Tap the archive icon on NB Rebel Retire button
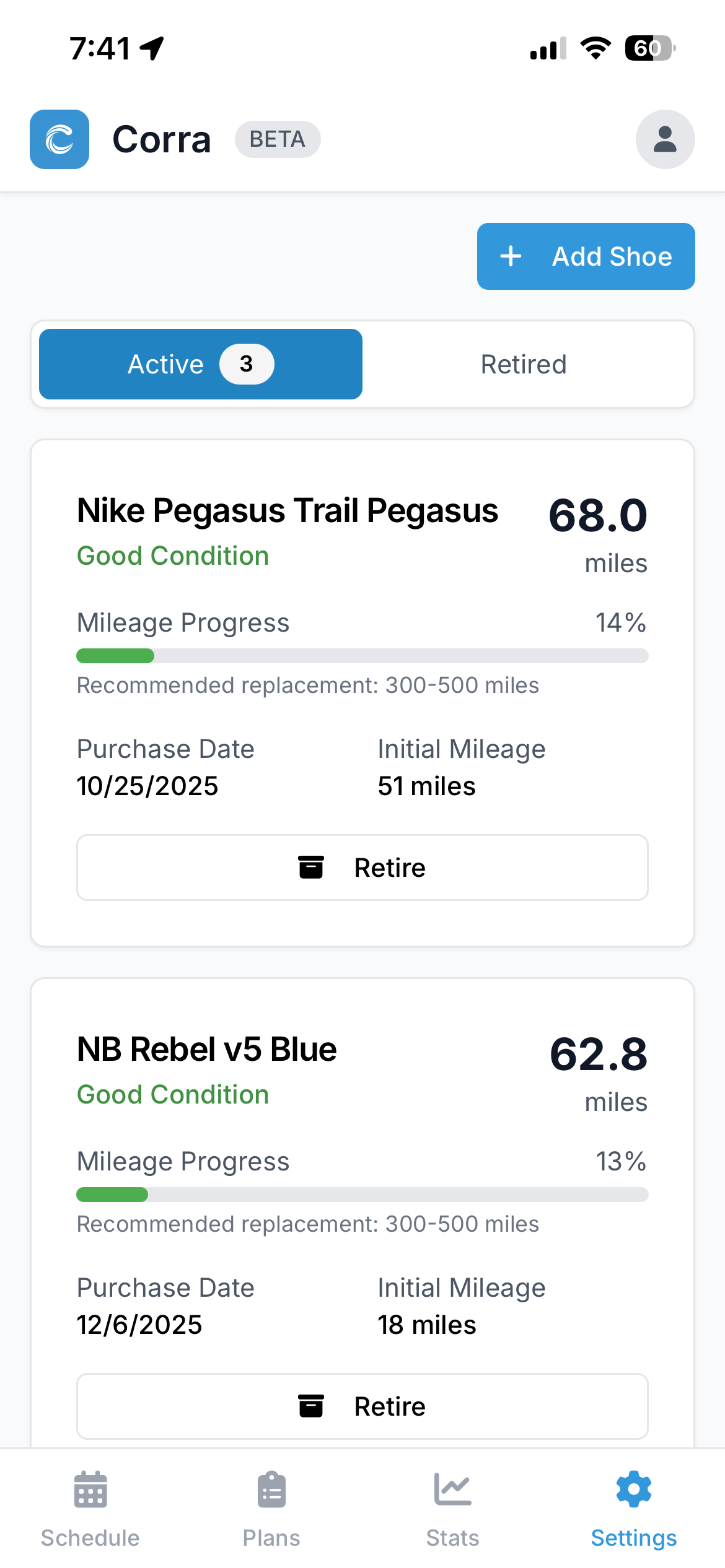The height and width of the screenshot is (1568, 725). tap(311, 1406)
